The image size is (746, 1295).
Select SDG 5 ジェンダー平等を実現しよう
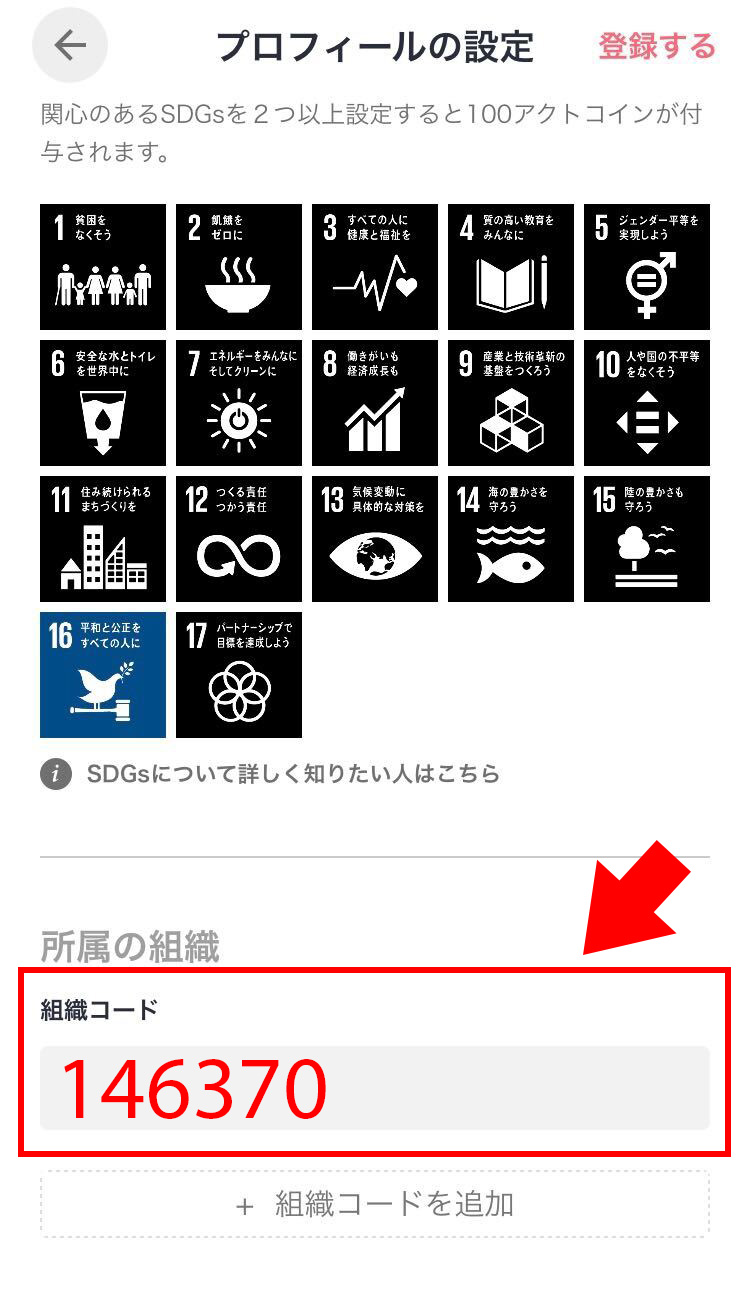(x=647, y=267)
